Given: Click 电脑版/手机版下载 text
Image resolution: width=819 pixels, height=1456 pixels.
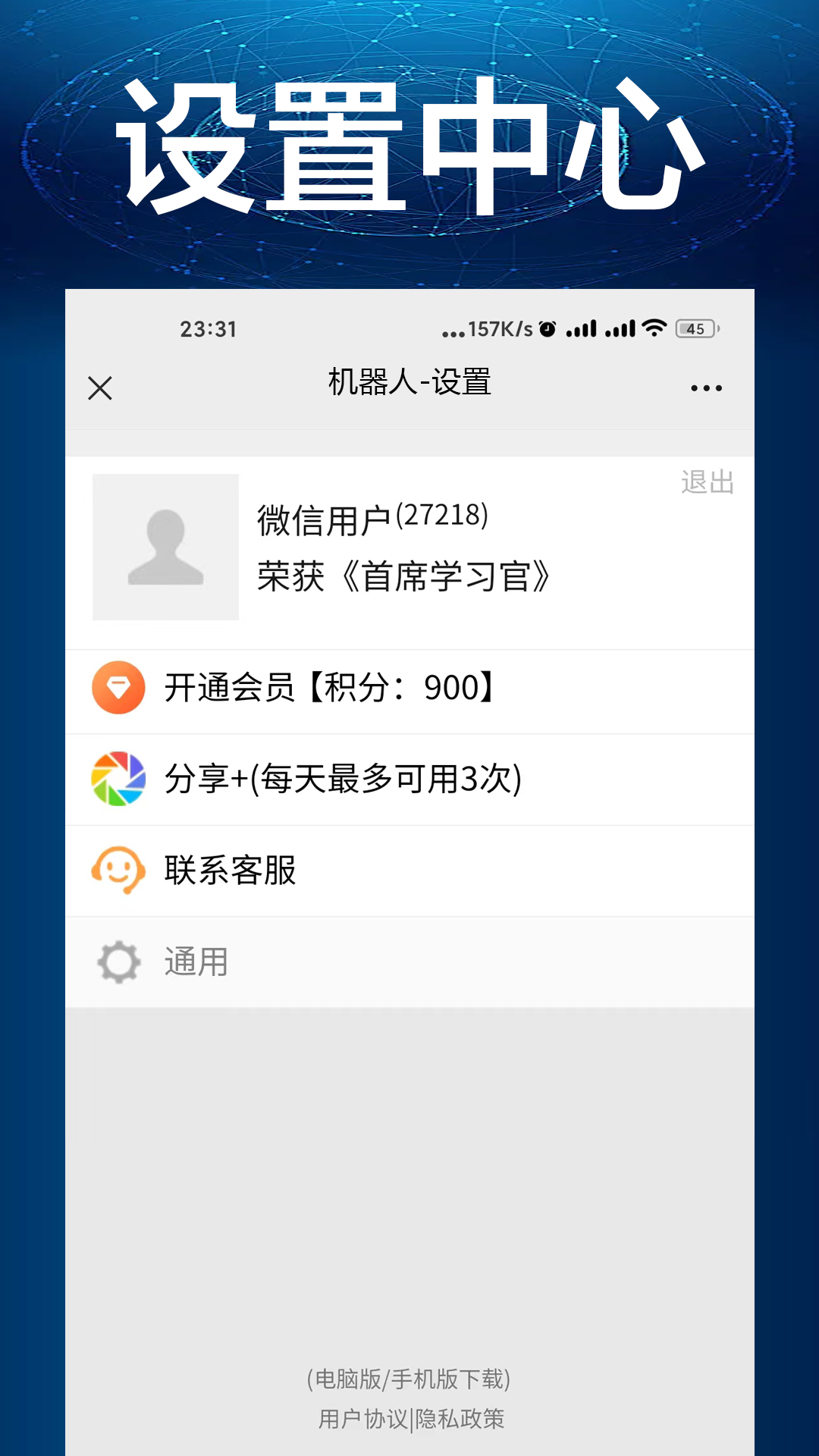Looking at the screenshot, I should pyautogui.click(x=409, y=1380).
